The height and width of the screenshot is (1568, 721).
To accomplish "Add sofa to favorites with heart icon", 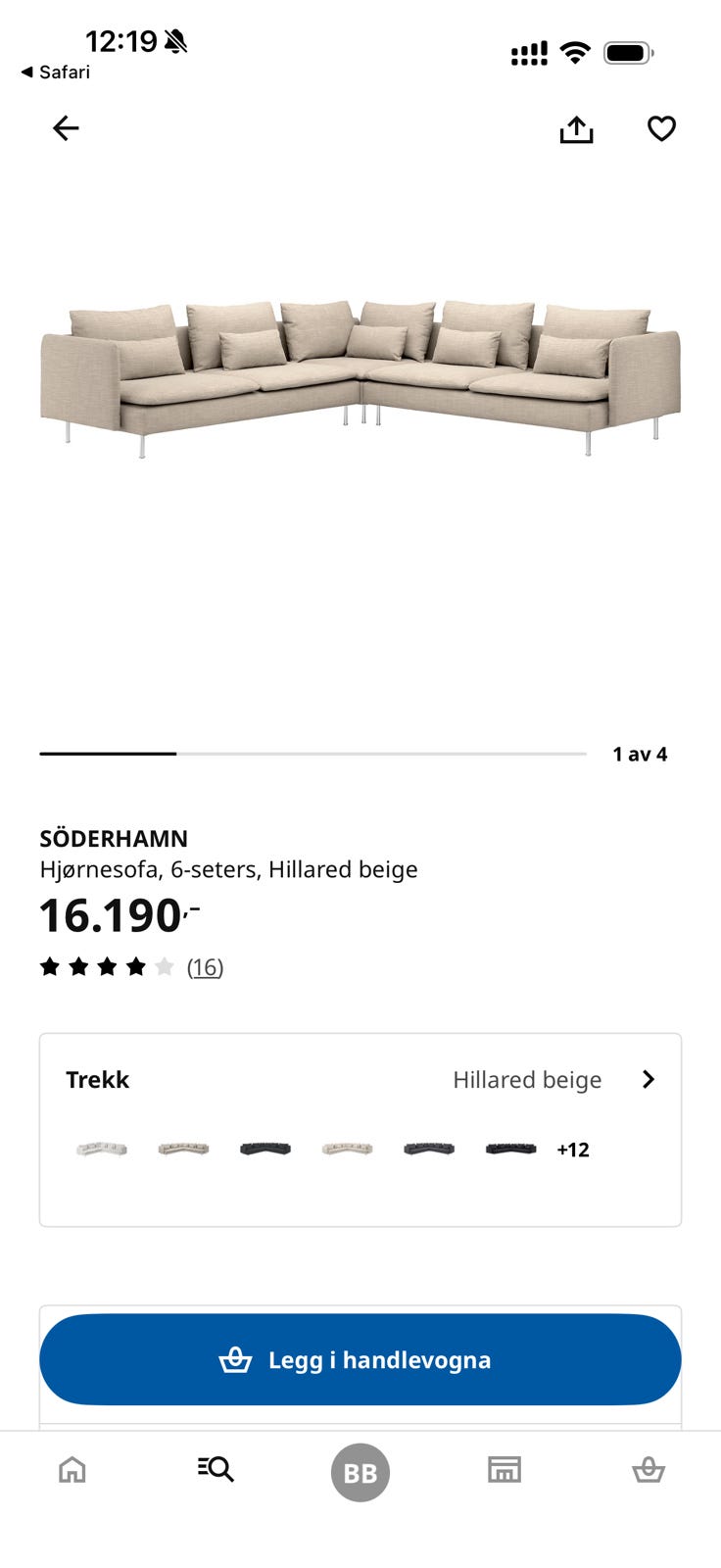I will 661,128.
